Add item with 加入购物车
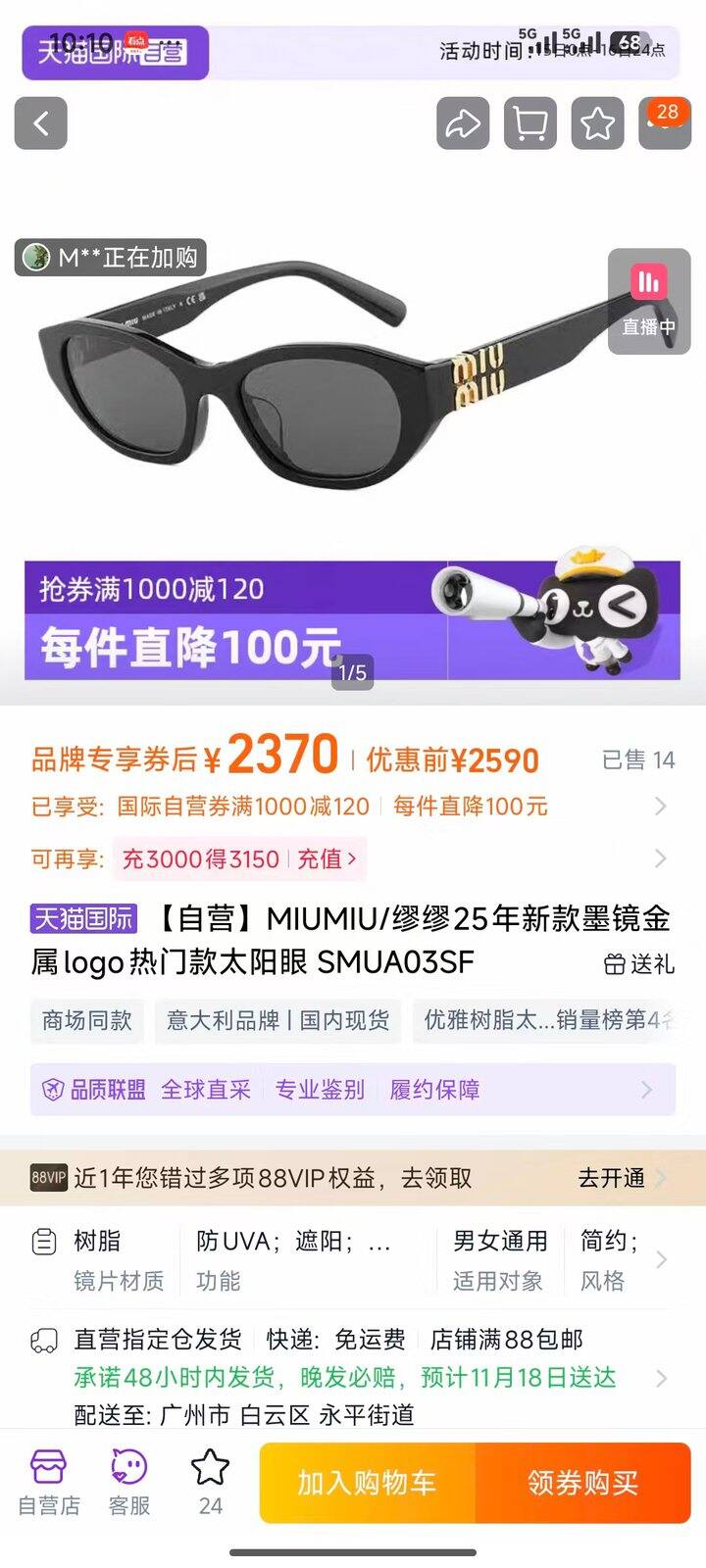Image resolution: width=706 pixels, height=1568 pixels. click(367, 1483)
